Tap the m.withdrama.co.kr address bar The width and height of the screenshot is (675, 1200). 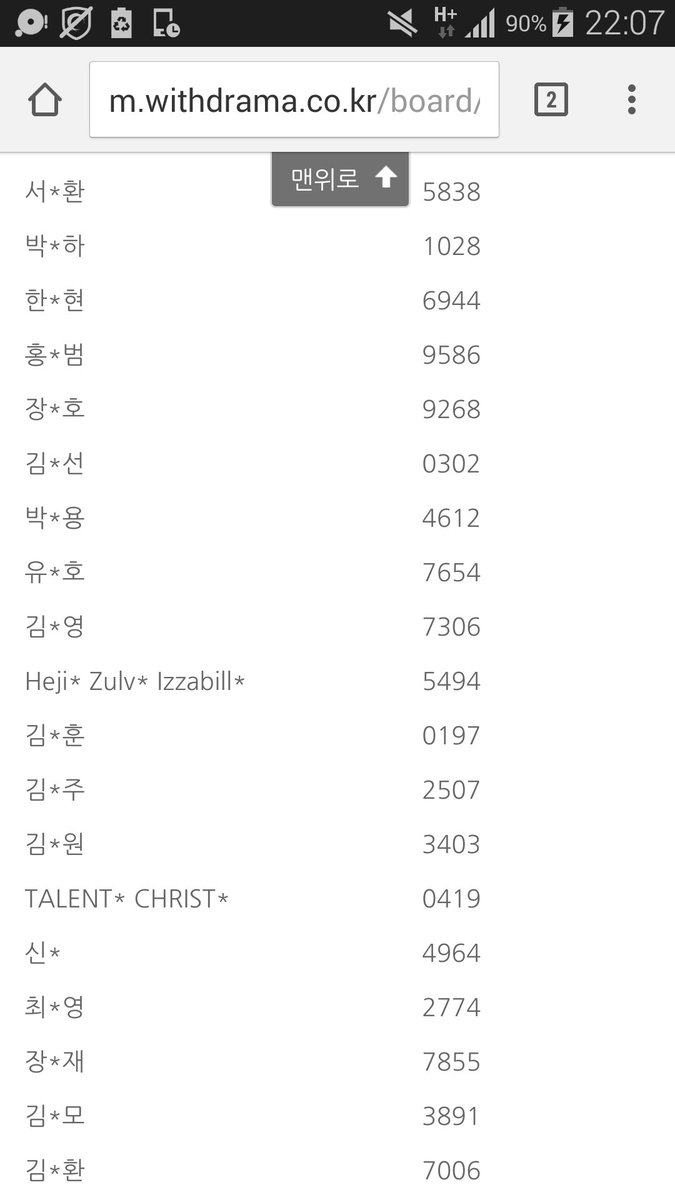coord(294,100)
